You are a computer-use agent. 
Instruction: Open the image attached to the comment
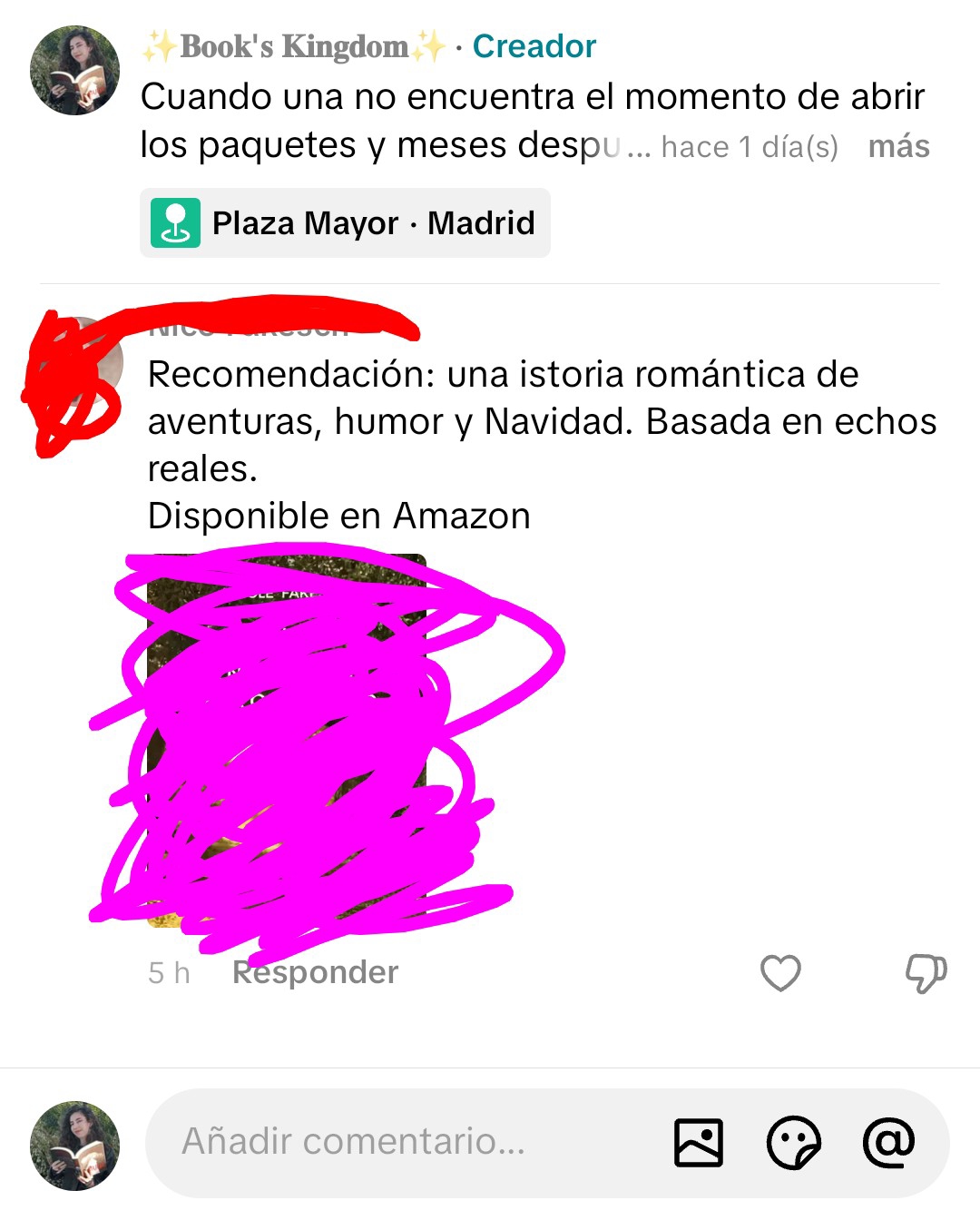[287, 740]
